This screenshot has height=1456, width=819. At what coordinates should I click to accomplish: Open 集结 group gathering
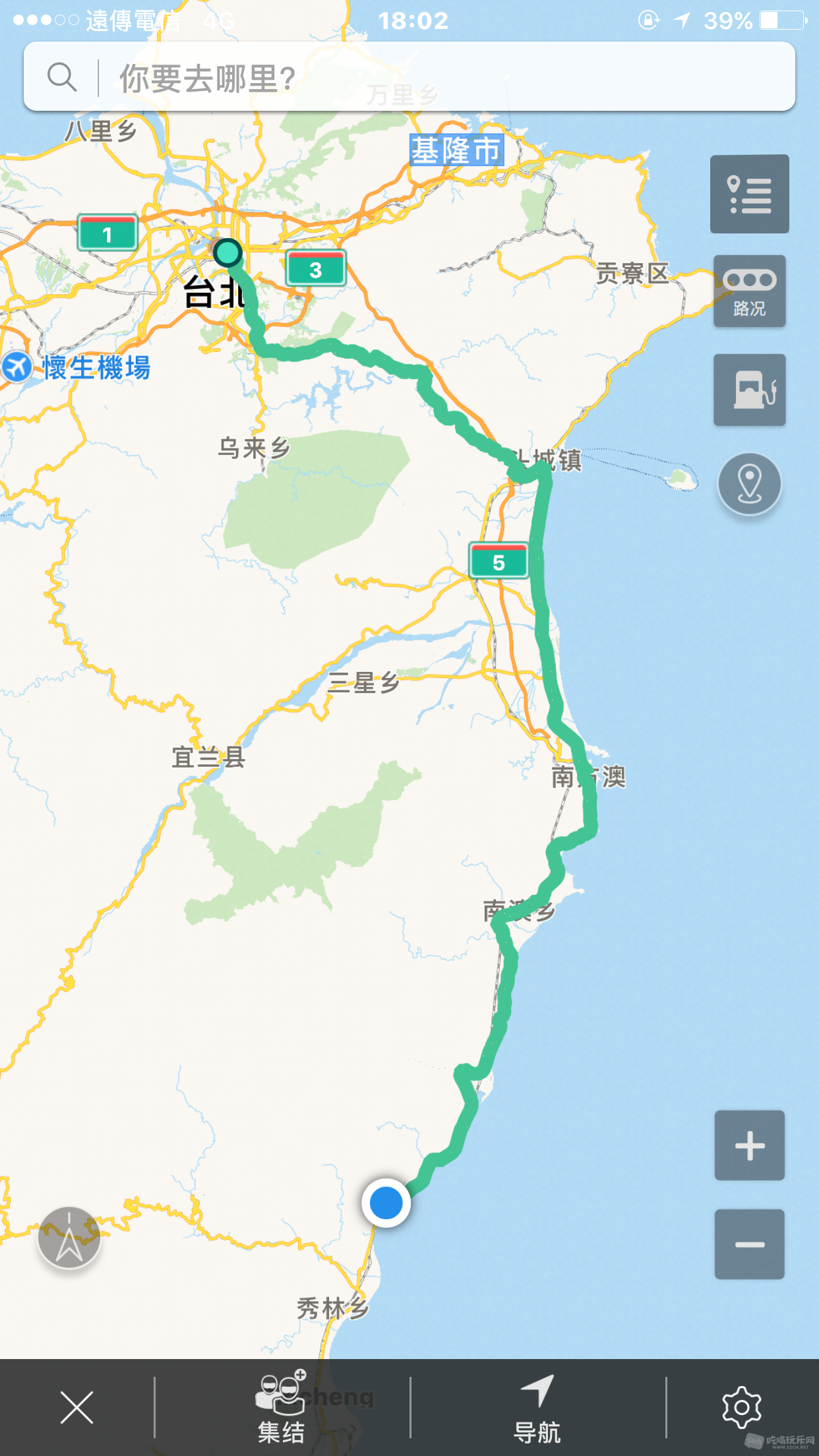[x=282, y=1407]
